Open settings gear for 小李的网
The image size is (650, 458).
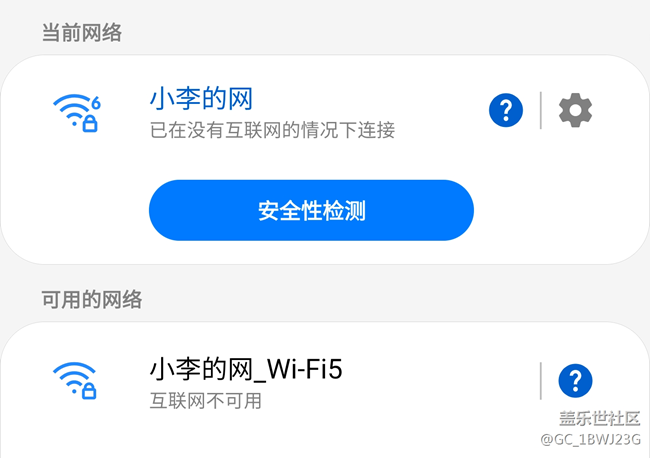[575, 110]
